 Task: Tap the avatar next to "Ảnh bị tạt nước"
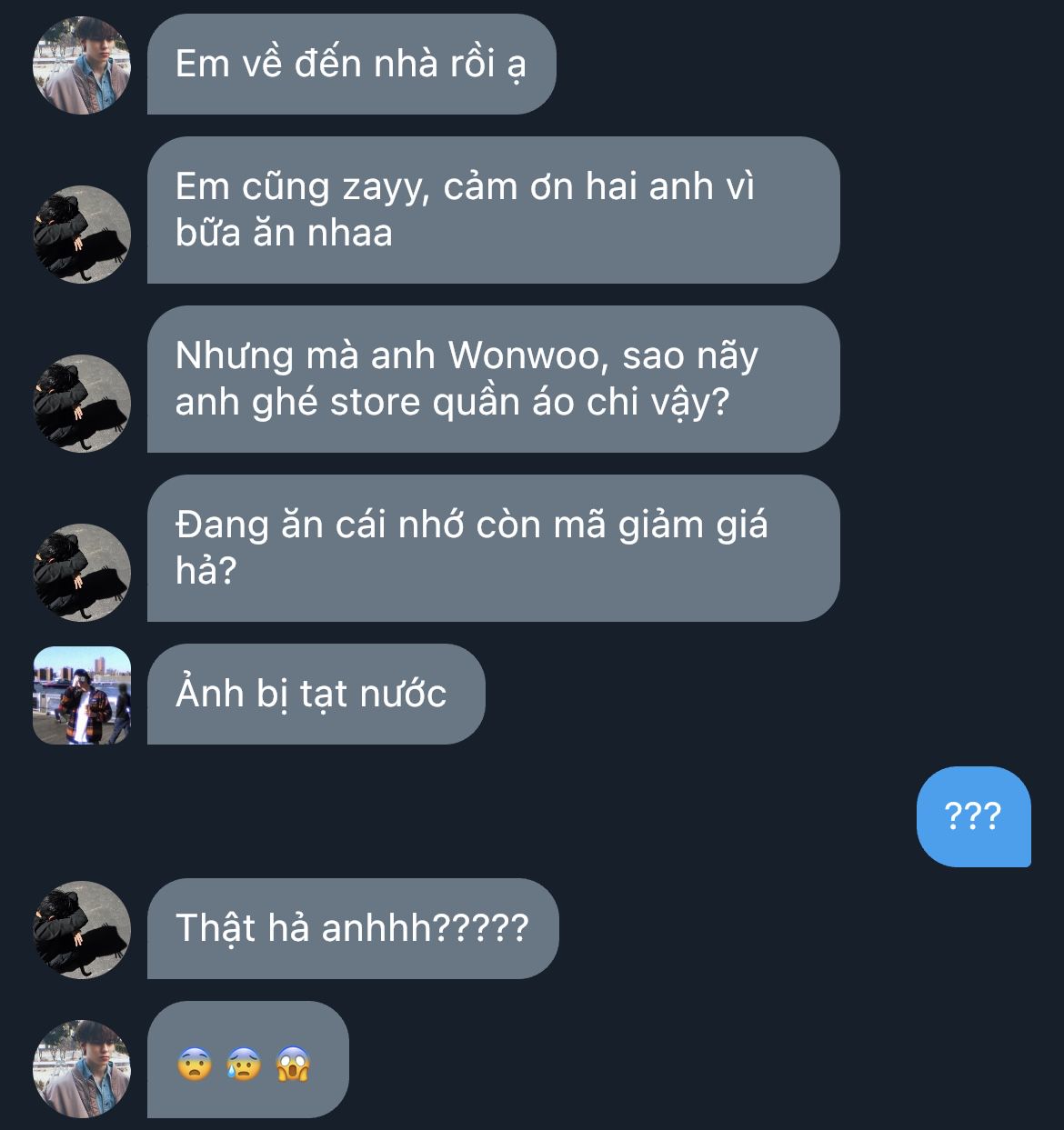[x=82, y=695]
